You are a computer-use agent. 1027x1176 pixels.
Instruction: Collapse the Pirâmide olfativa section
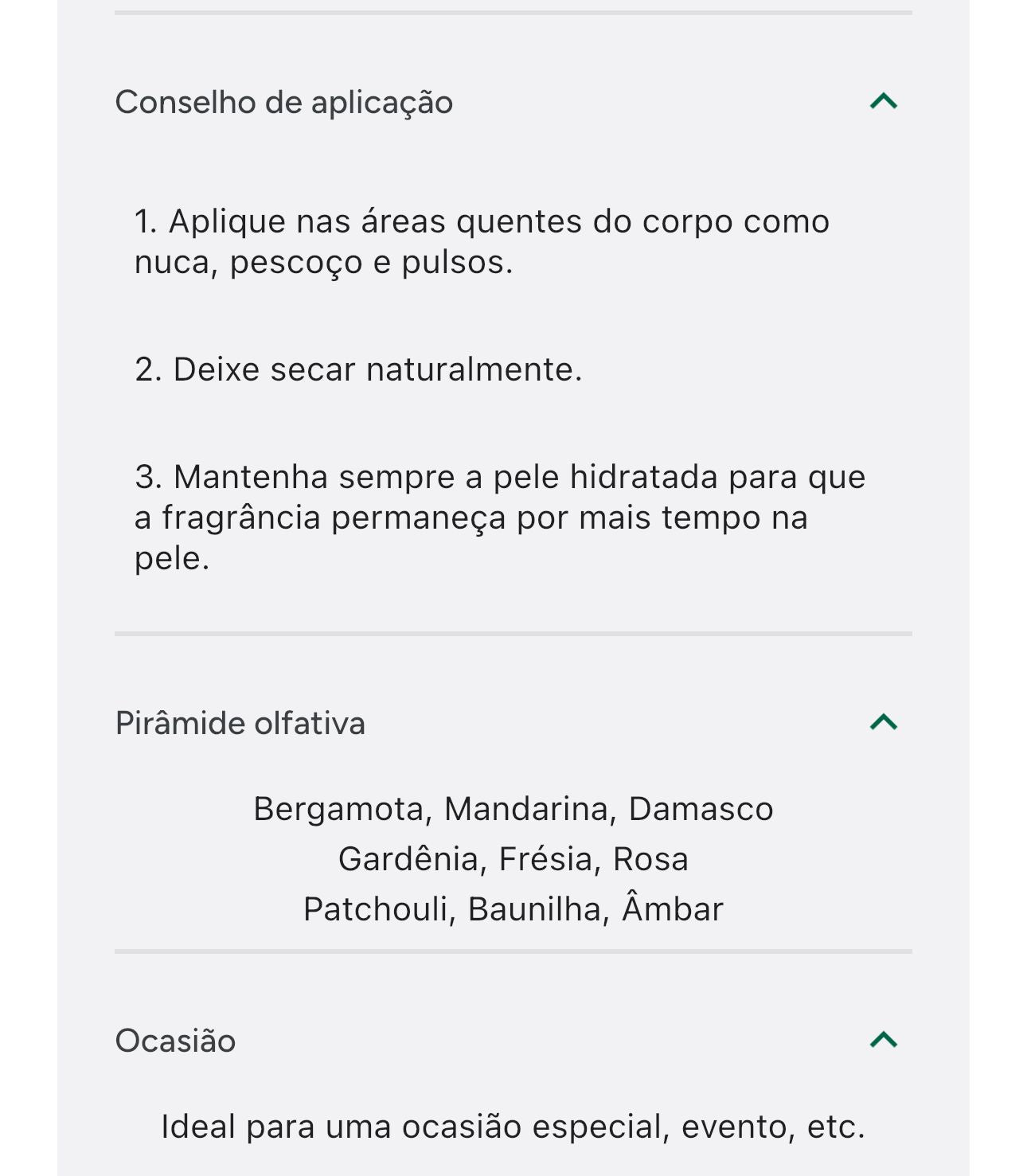coord(884,722)
